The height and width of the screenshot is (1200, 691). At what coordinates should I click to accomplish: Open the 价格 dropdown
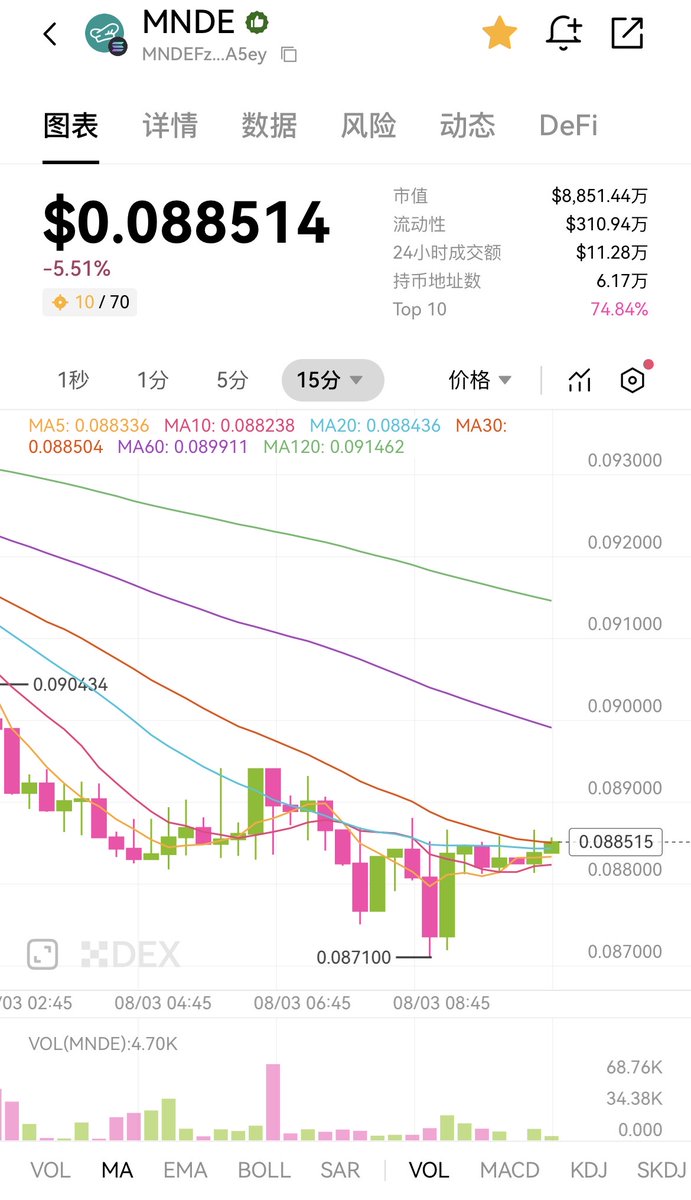480,380
